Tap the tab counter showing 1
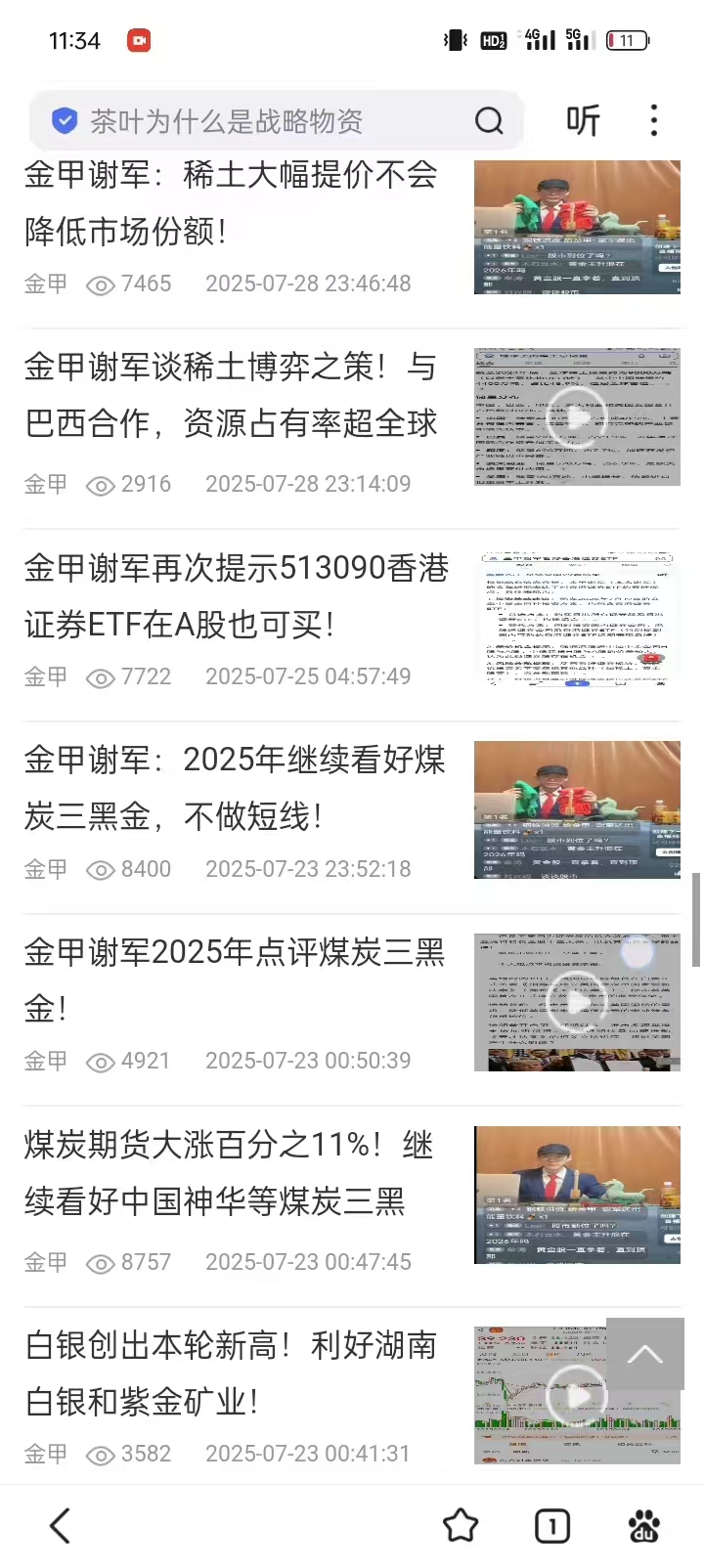Image resolution: width=704 pixels, height=1568 pixels. point(551,1525)
